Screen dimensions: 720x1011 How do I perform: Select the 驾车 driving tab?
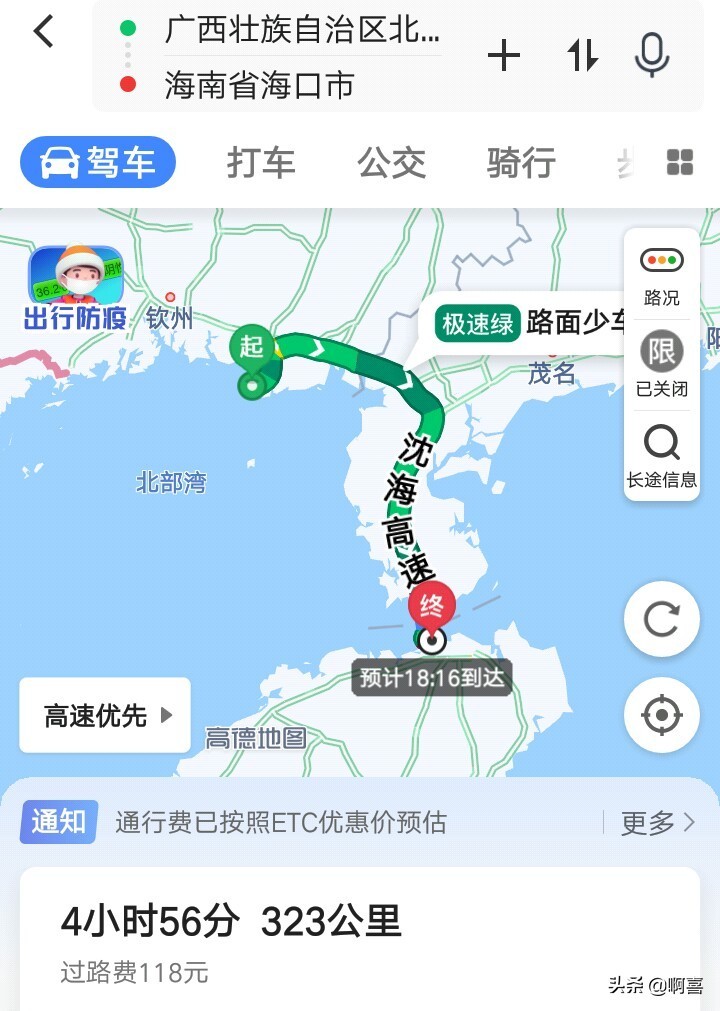point(98,163)
